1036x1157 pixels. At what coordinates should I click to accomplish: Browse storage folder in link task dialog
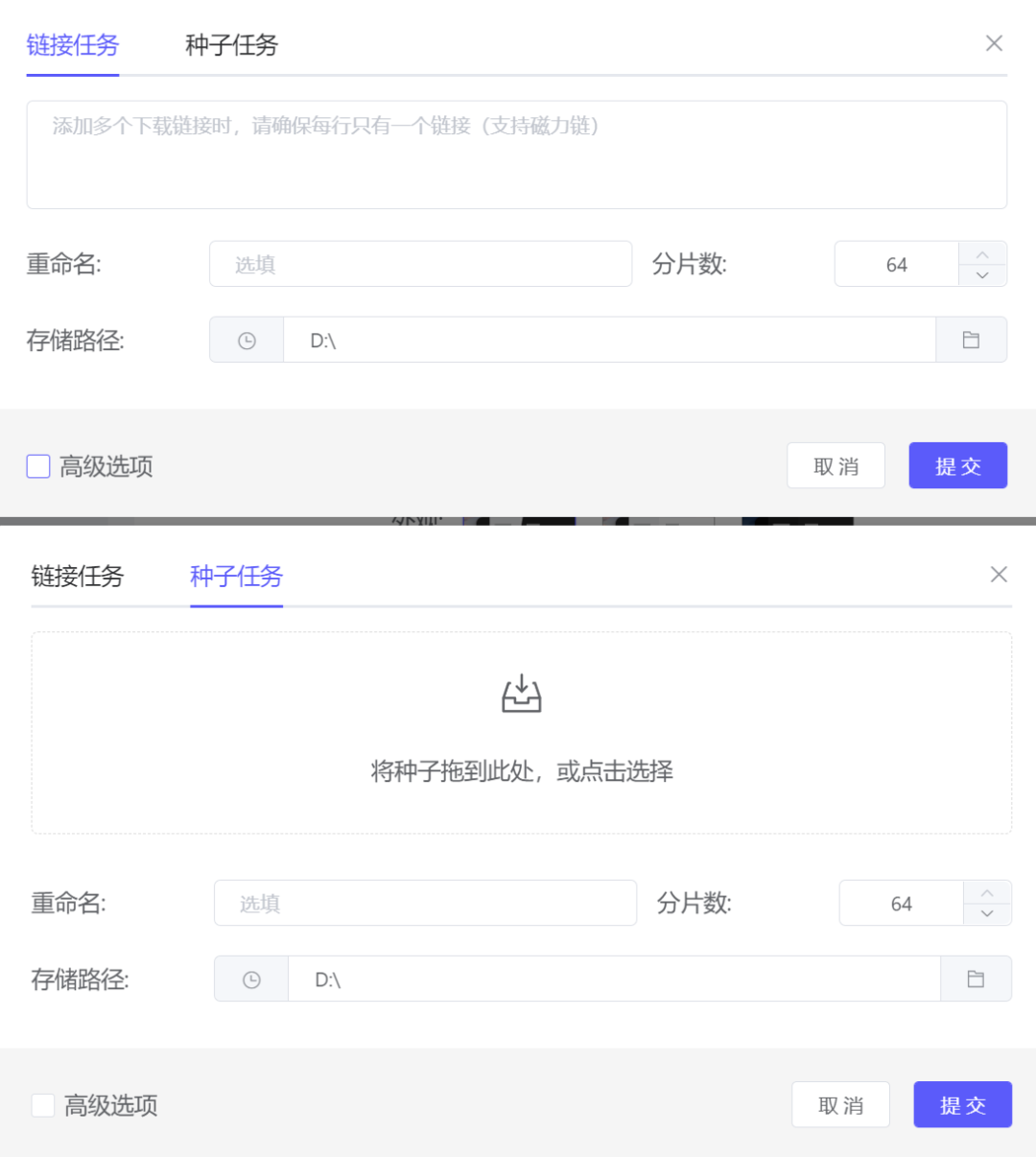[x=971, y=341]
